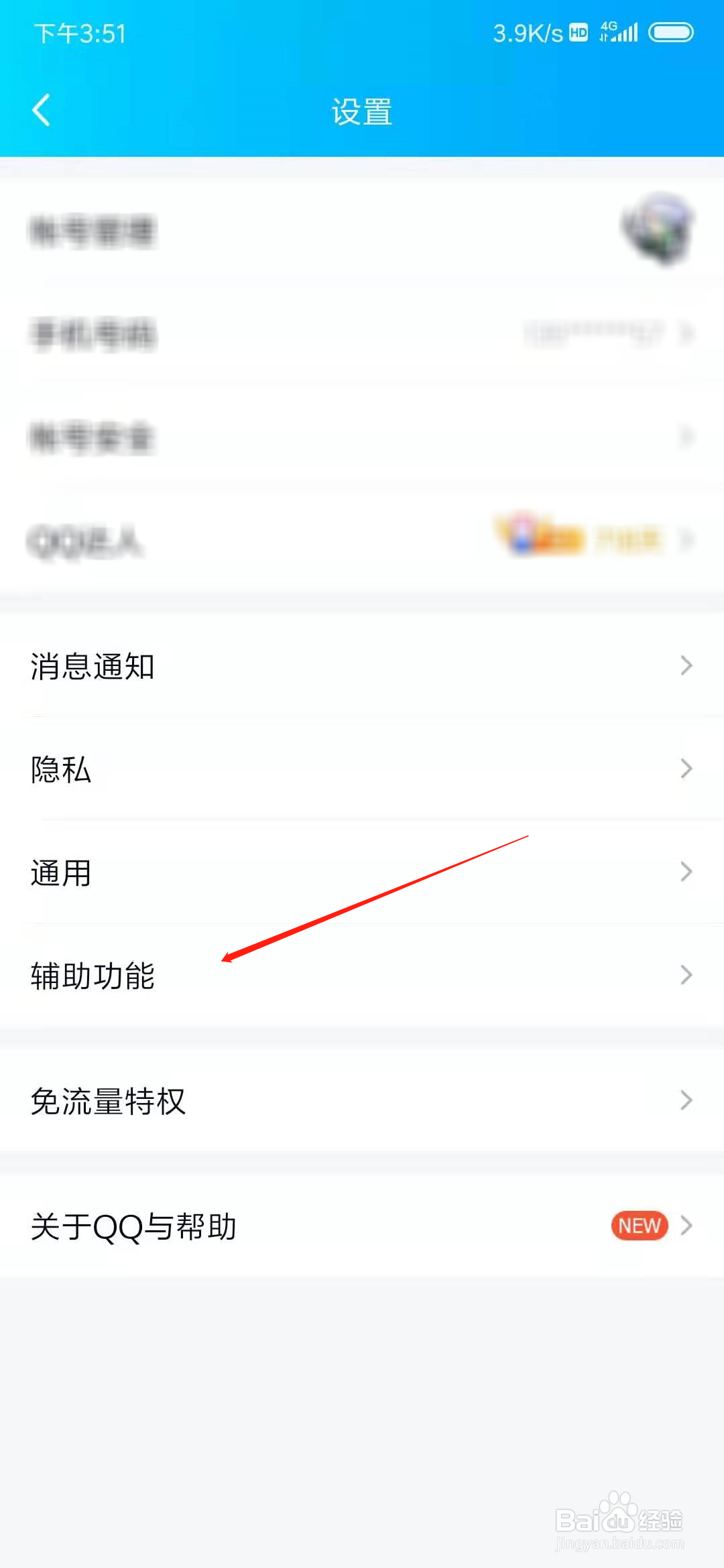Tap the first blurred account row
The height and width of the screenshot is (1568, 724).
point(94,231)
